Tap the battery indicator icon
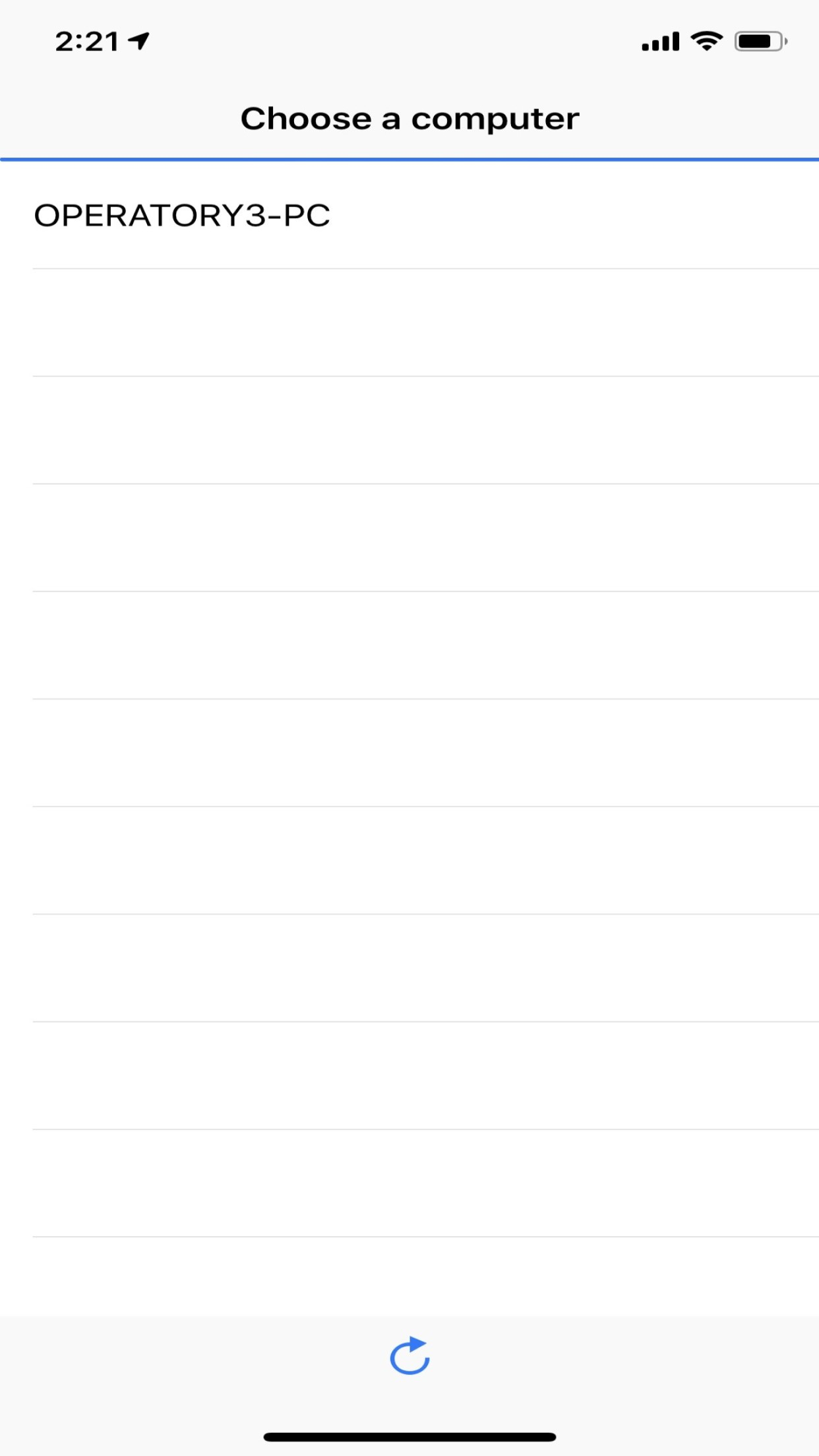This screenshot has width=819, height=1456. (x=758, y=41)
